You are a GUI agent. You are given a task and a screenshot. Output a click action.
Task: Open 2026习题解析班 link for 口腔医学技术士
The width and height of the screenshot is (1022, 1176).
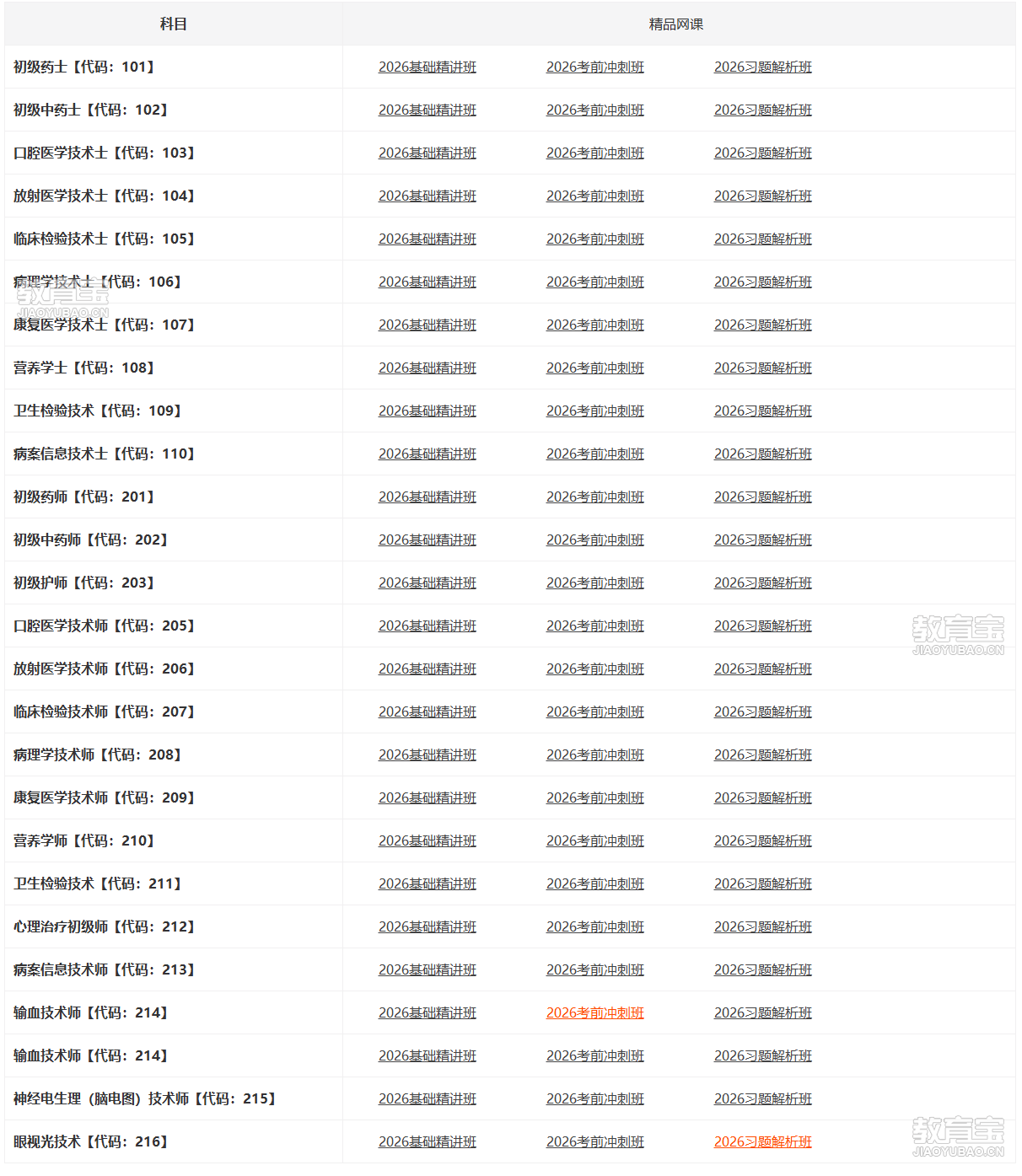(762, 153)
